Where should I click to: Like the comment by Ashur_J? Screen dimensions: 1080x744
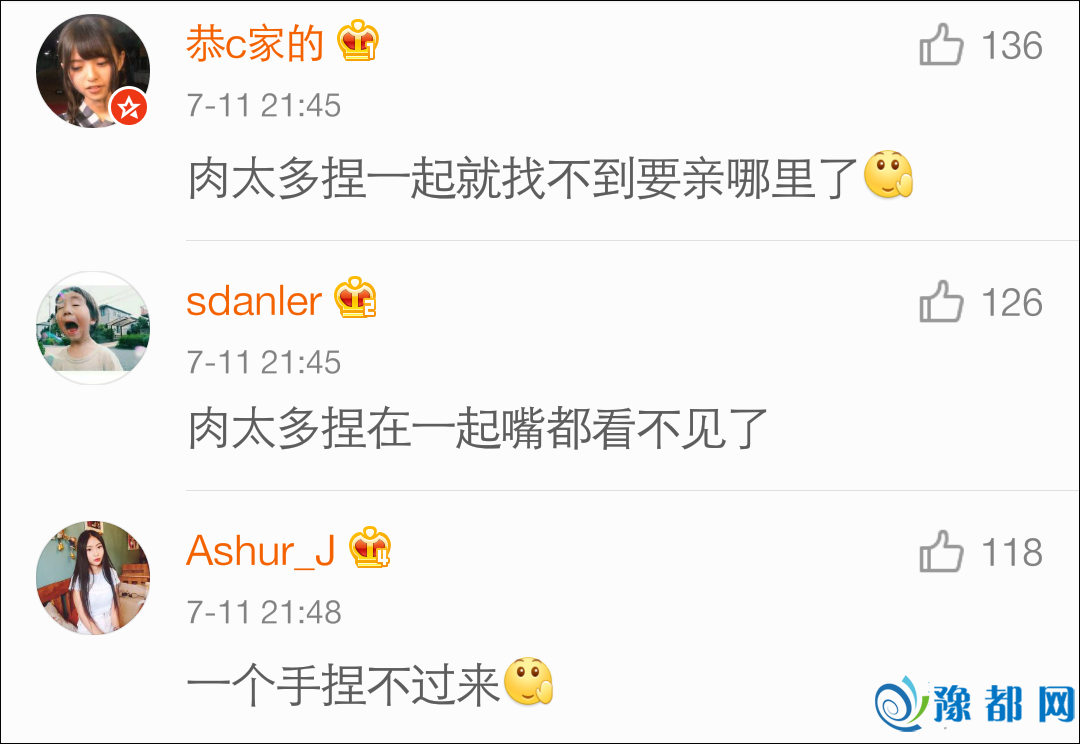point(942,552)
